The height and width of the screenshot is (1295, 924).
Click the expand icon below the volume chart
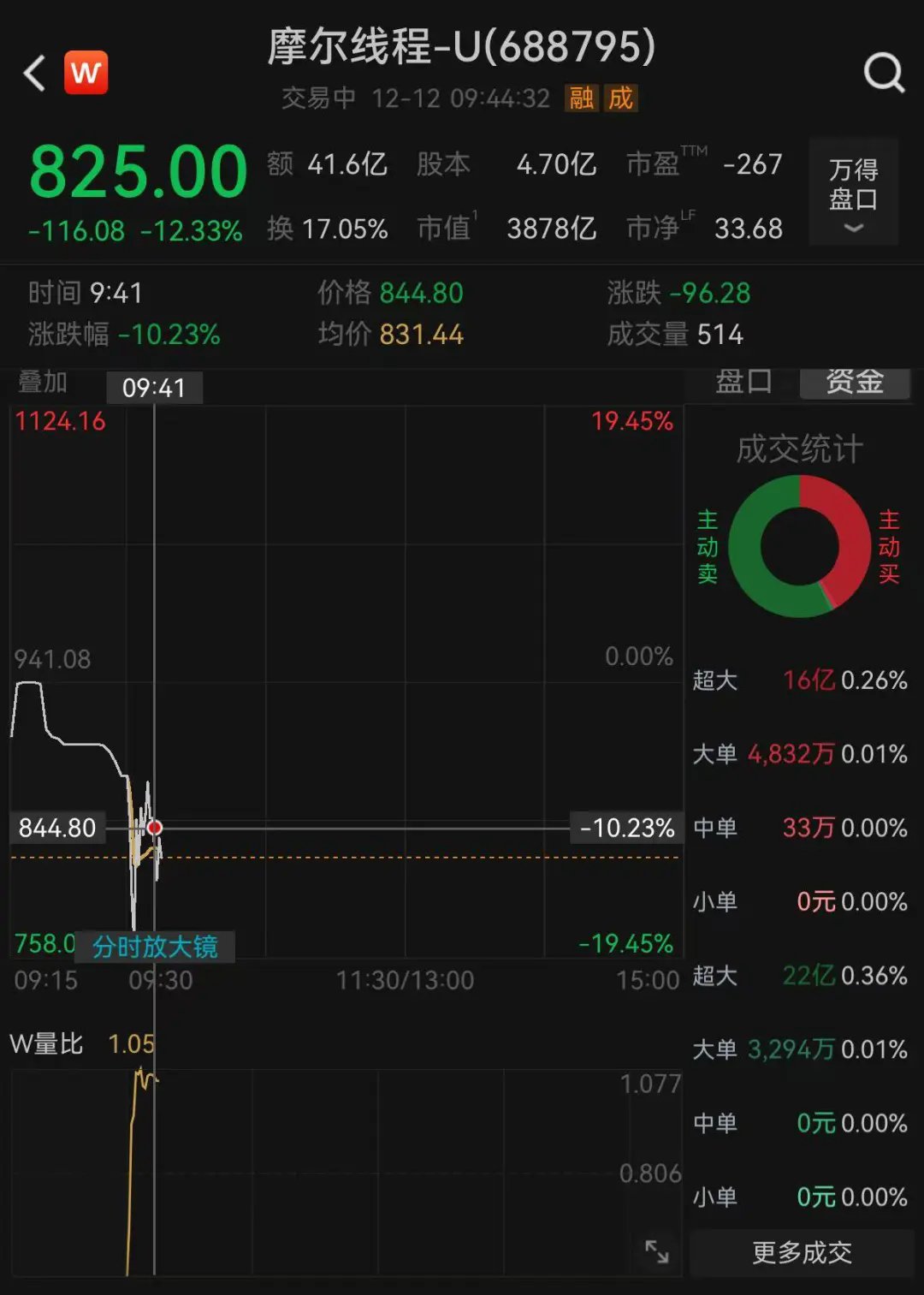pos(656,1252)
